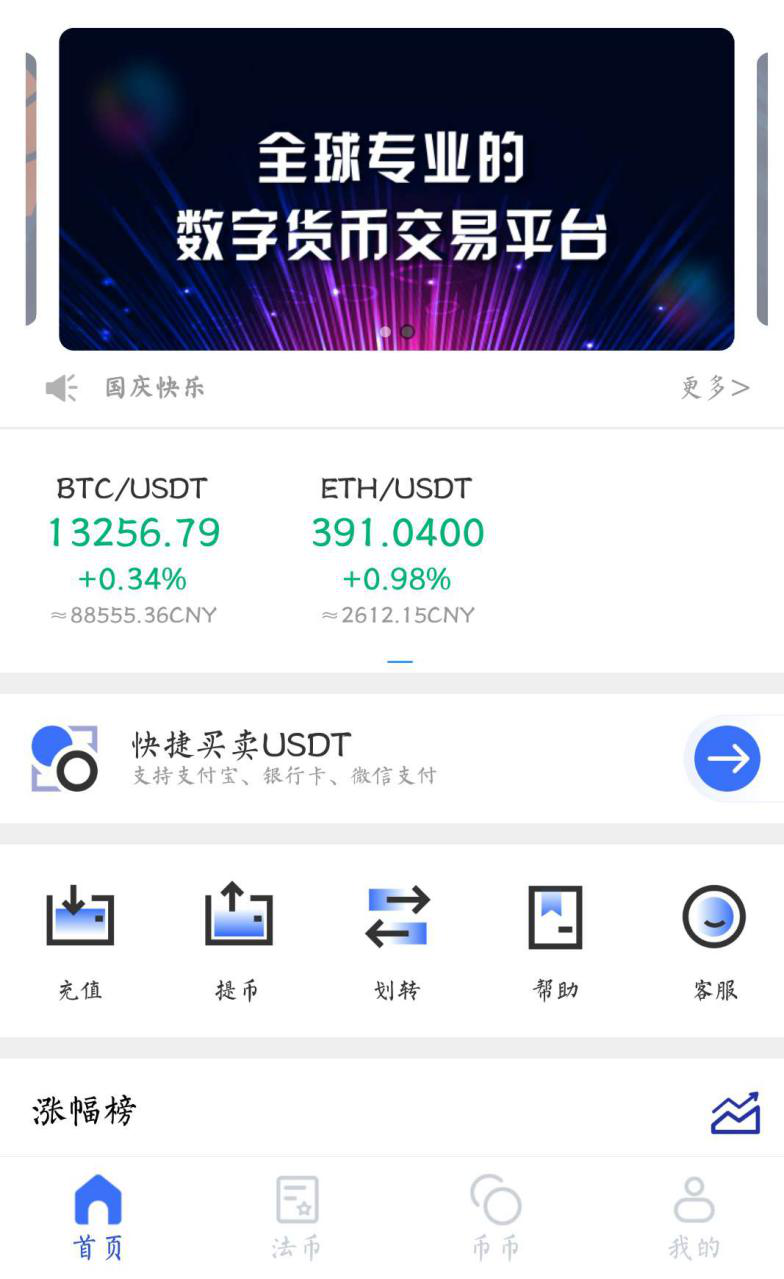The height and width of the screenshot is (1279, 784).
Task: Switch to the 法币 tab
Action: (x=294, y=1210)
